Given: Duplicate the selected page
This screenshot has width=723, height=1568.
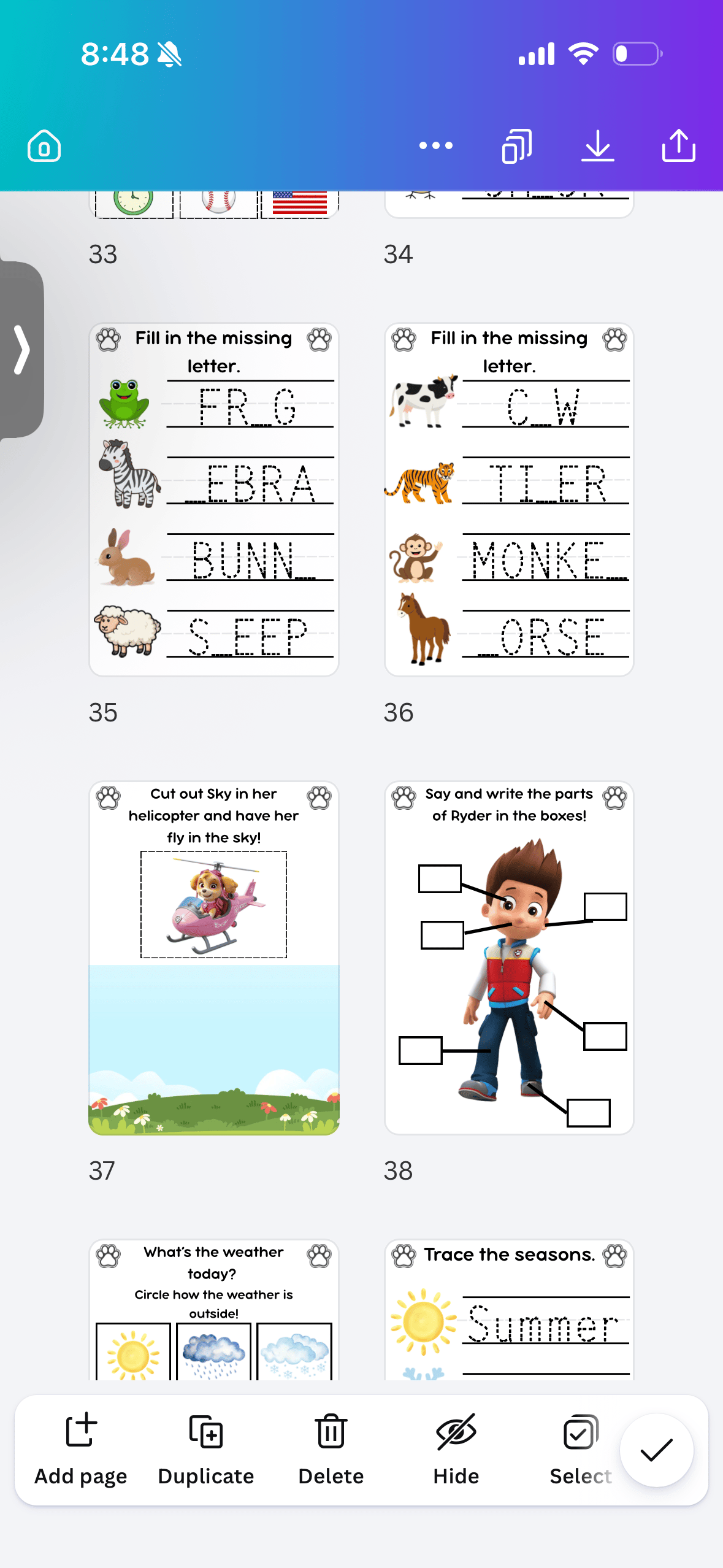Looking at the screenshot, I should click(206, 1450).
